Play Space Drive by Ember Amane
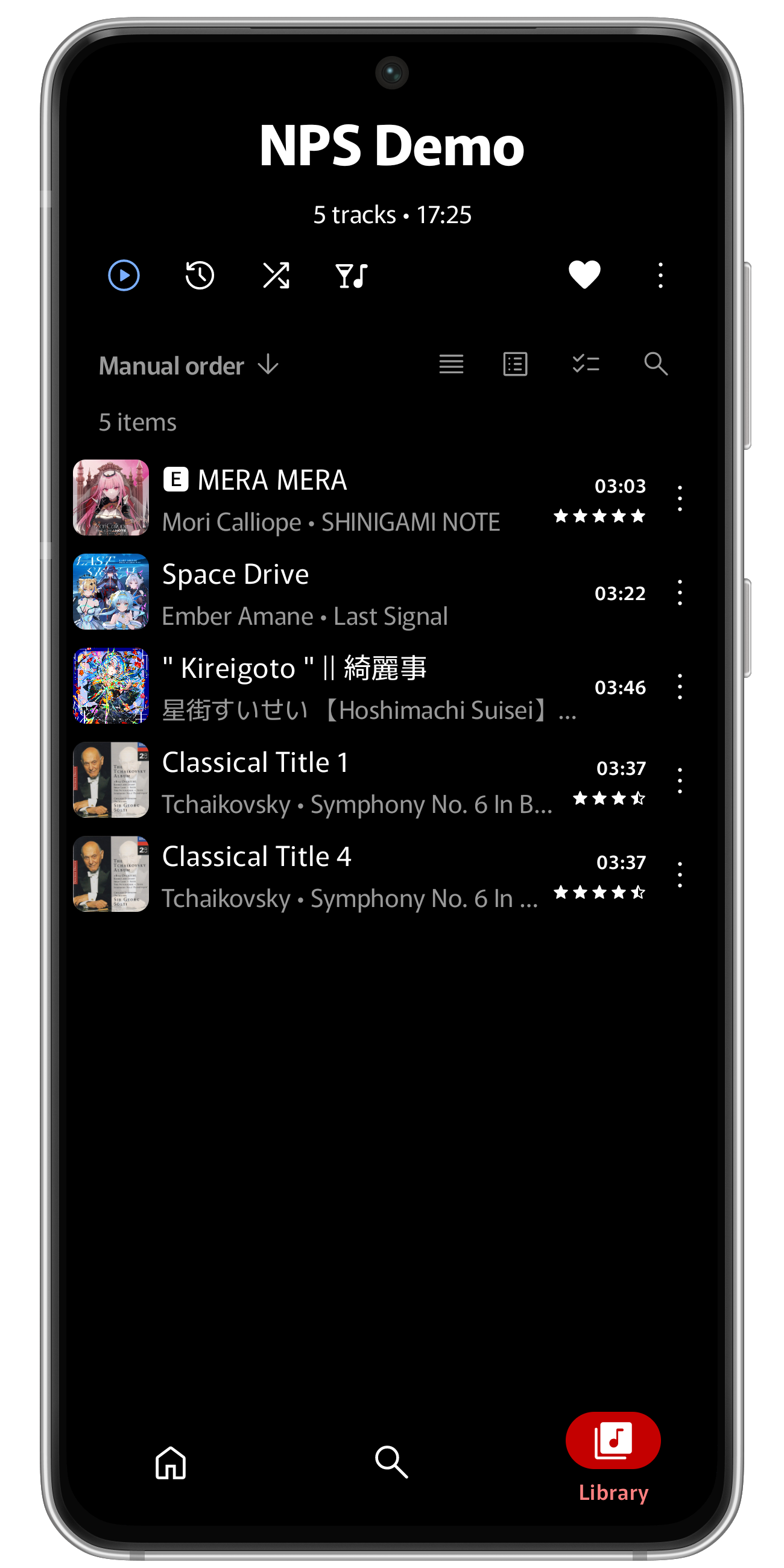 click(341, 593)
